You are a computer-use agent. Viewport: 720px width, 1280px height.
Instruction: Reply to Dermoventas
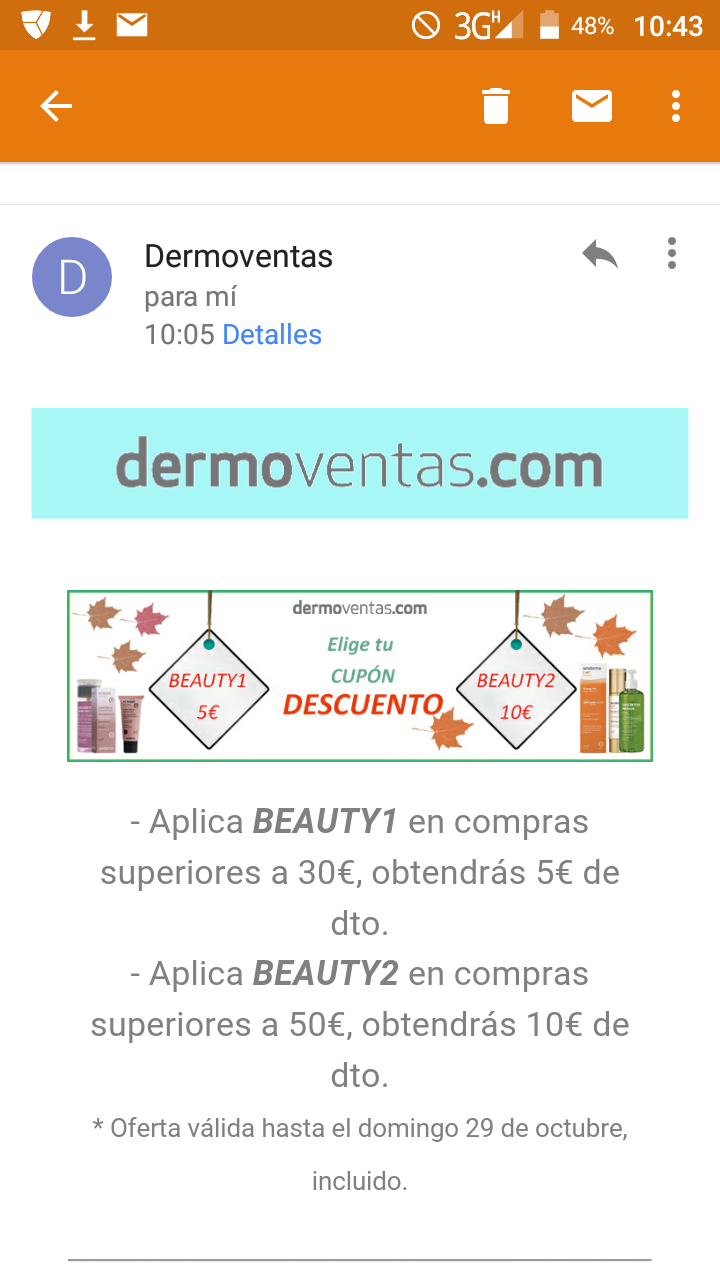tap(600, 255)
